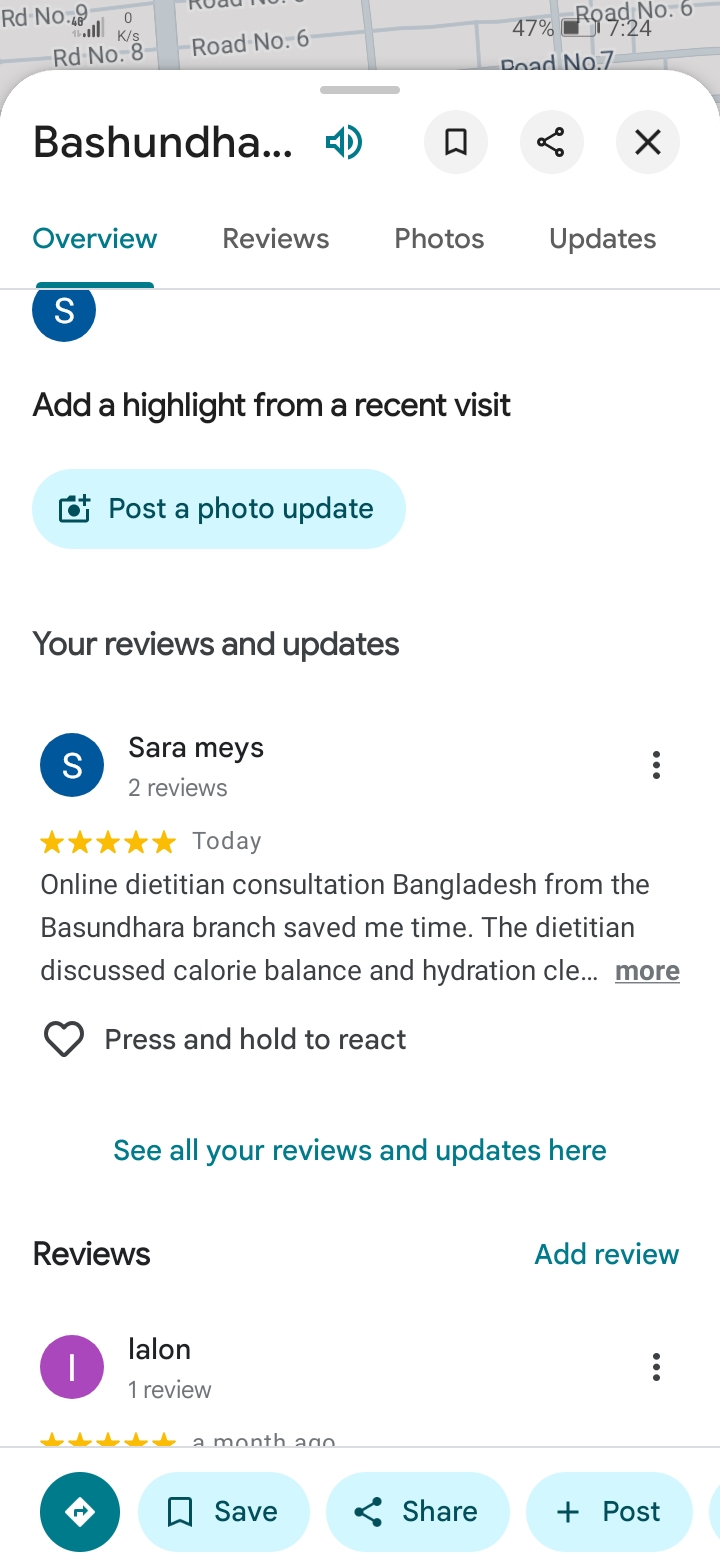This screenshot has height=1560, width=720.
Task: Open options menu for lalon's review
Action: coord(656,1367)
